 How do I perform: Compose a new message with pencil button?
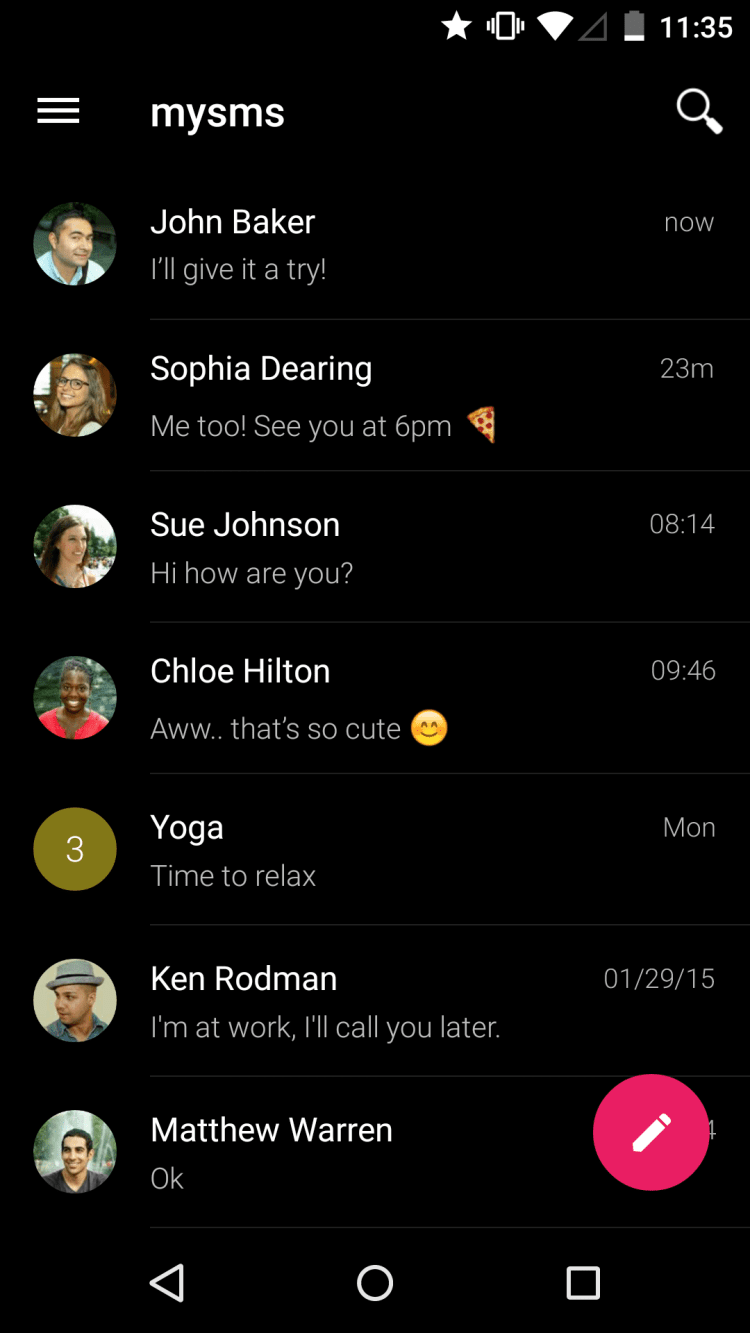click(651, 1132)
